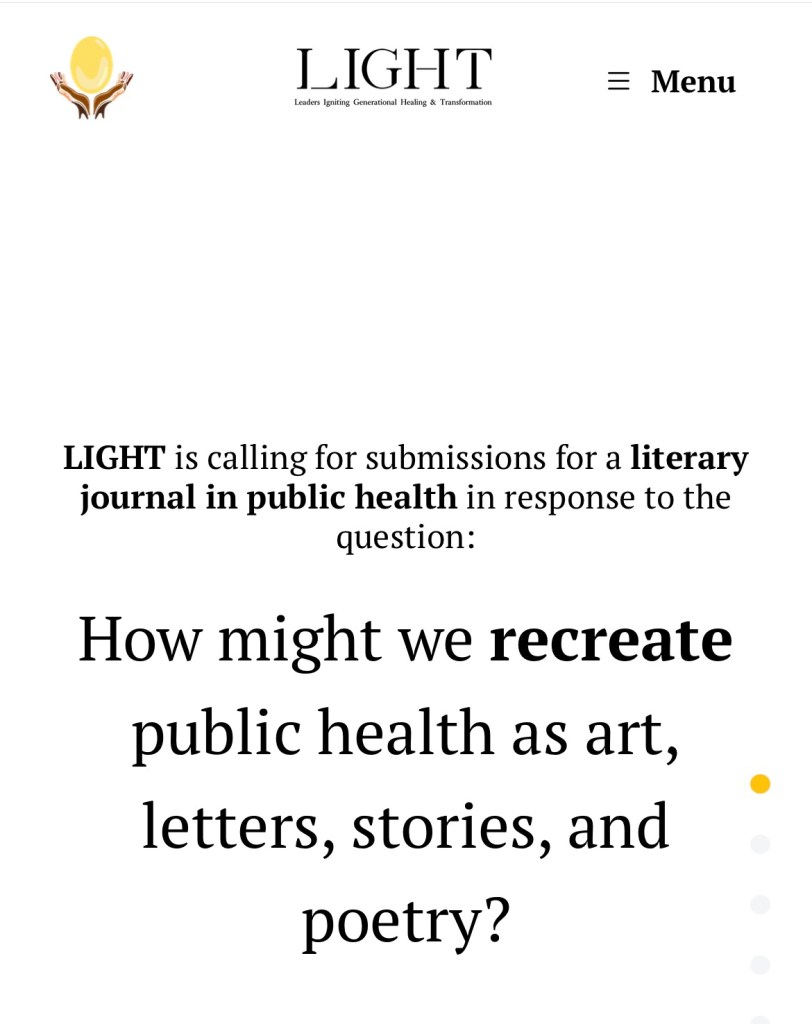Jump to the second page indicator dot
The height and width of the screenshot is (1024, 812).
760,844
